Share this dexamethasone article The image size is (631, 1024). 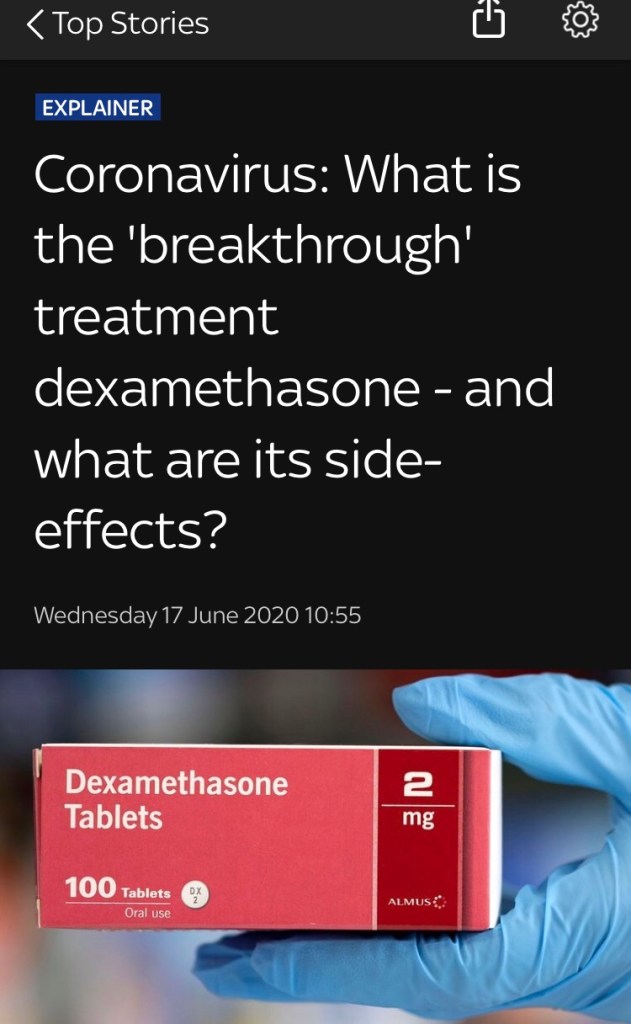point(487,22)
